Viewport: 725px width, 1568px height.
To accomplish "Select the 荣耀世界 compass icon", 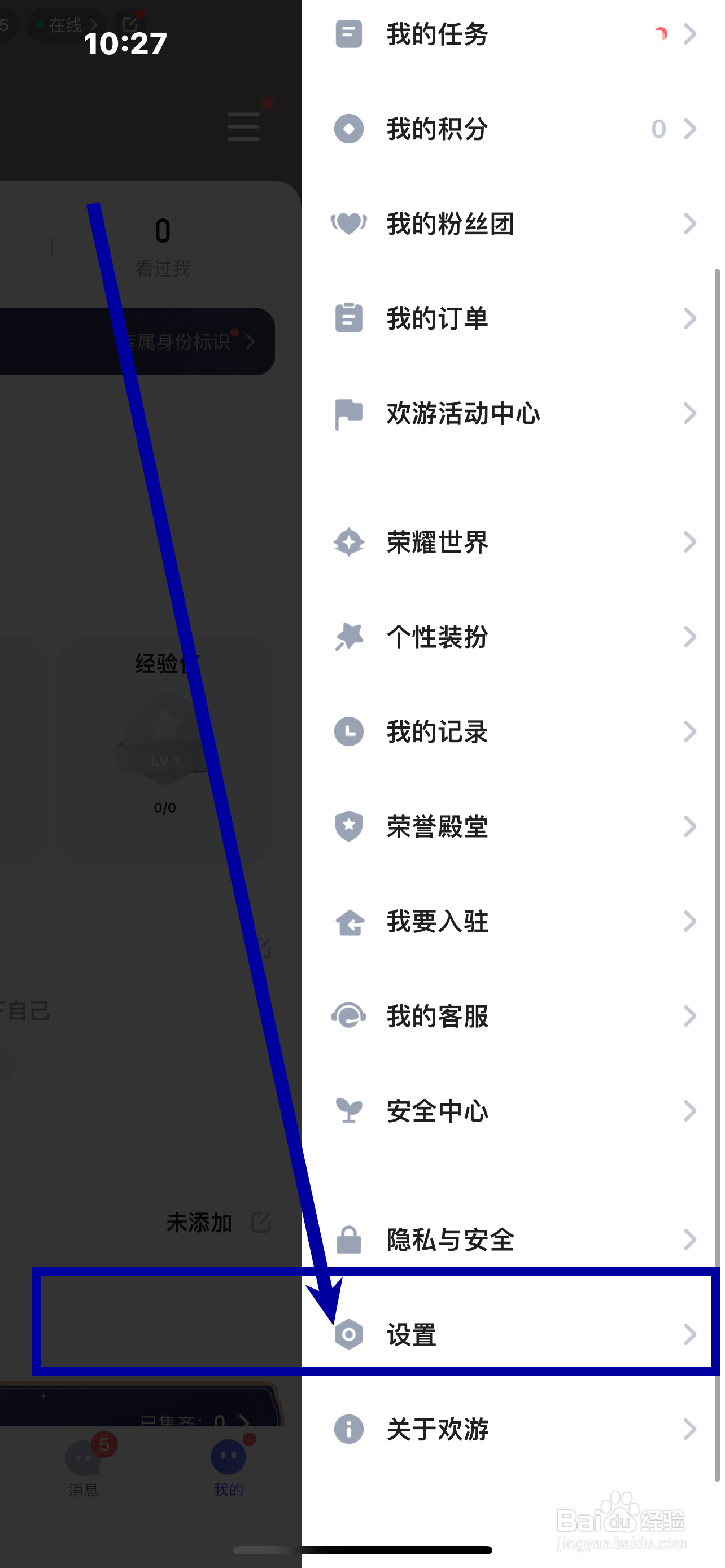I will [x=350, y=542].
